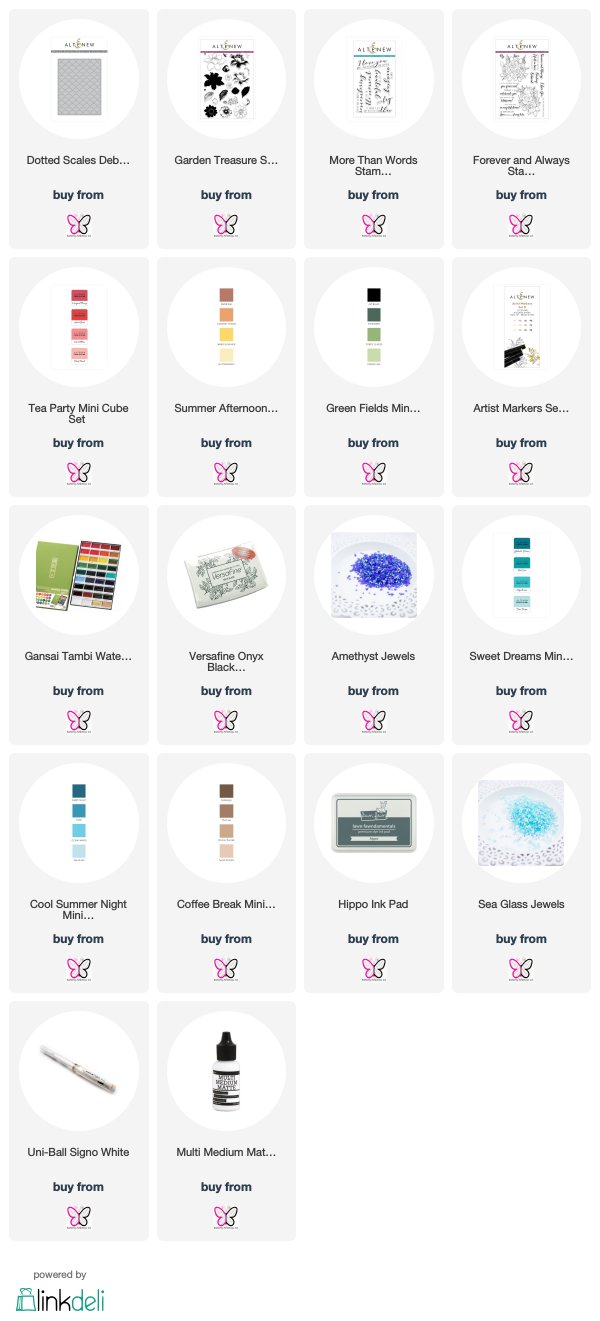The height and width of the screenshot is (1321, 600).
Task: Tap the store icon under Uni-Ball Signo White
Action: click(x=78, y=1215)
